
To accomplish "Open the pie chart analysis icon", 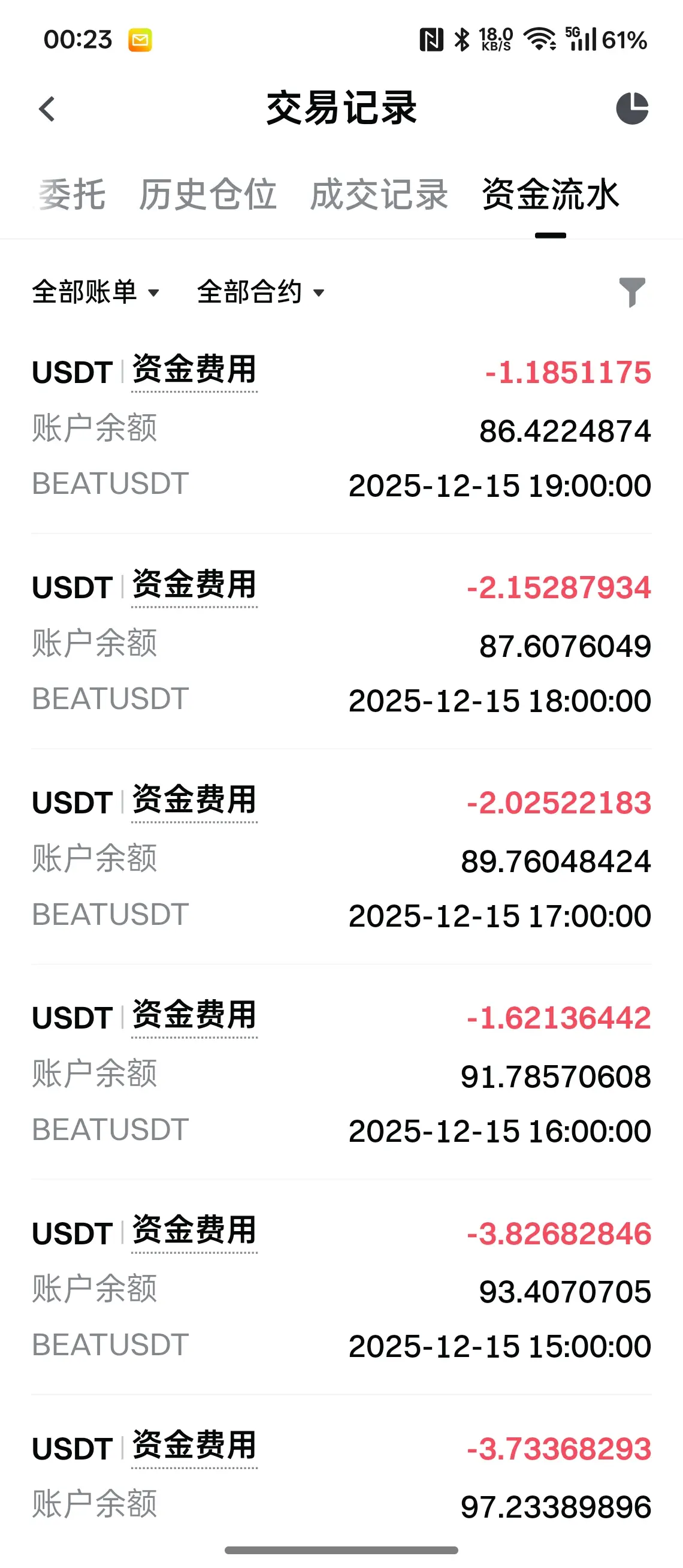I will [x=632, y=109].
